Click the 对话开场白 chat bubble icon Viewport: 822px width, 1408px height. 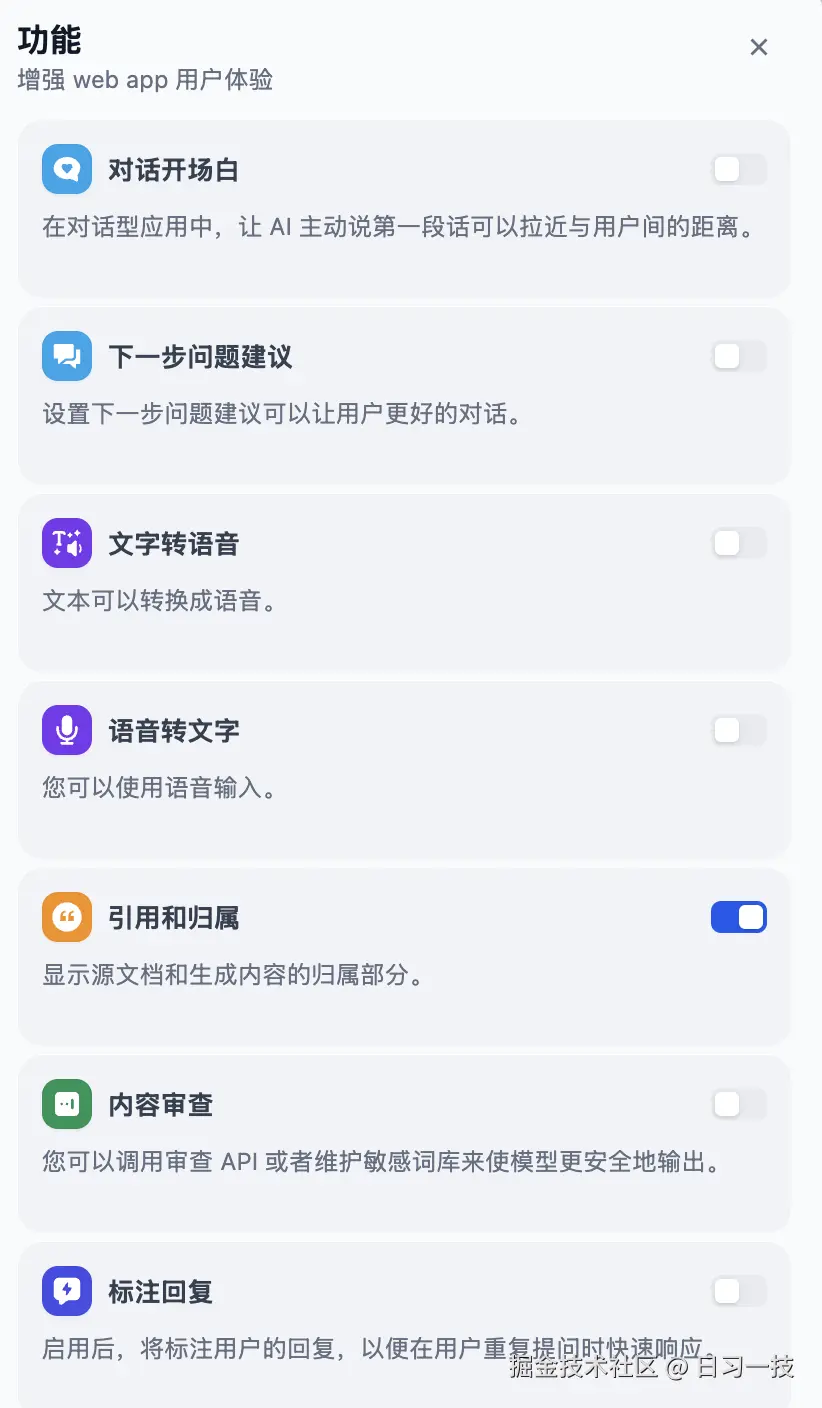point(65,168)
